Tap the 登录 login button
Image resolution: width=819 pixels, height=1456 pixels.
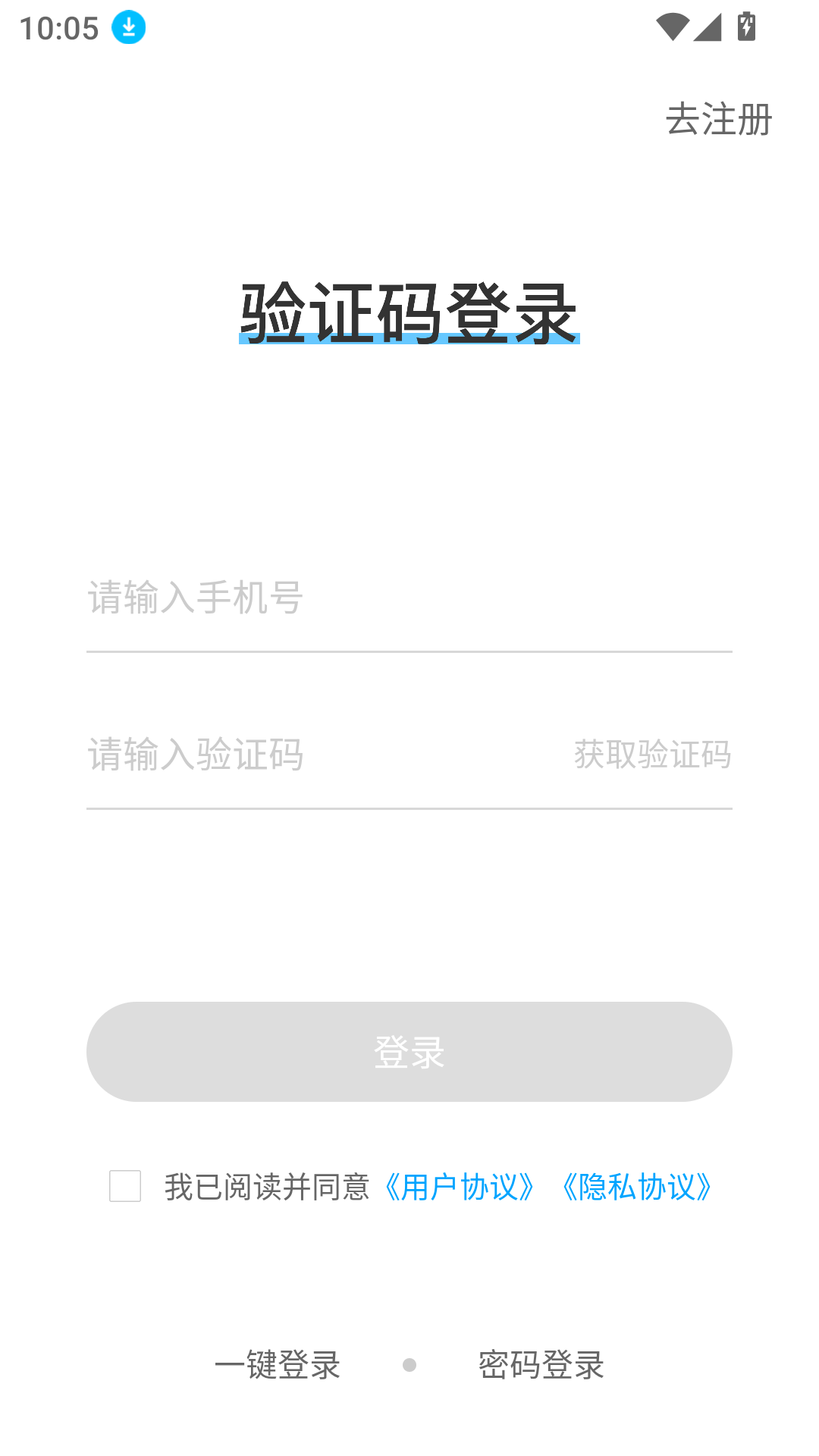(x=409, y=1052)
